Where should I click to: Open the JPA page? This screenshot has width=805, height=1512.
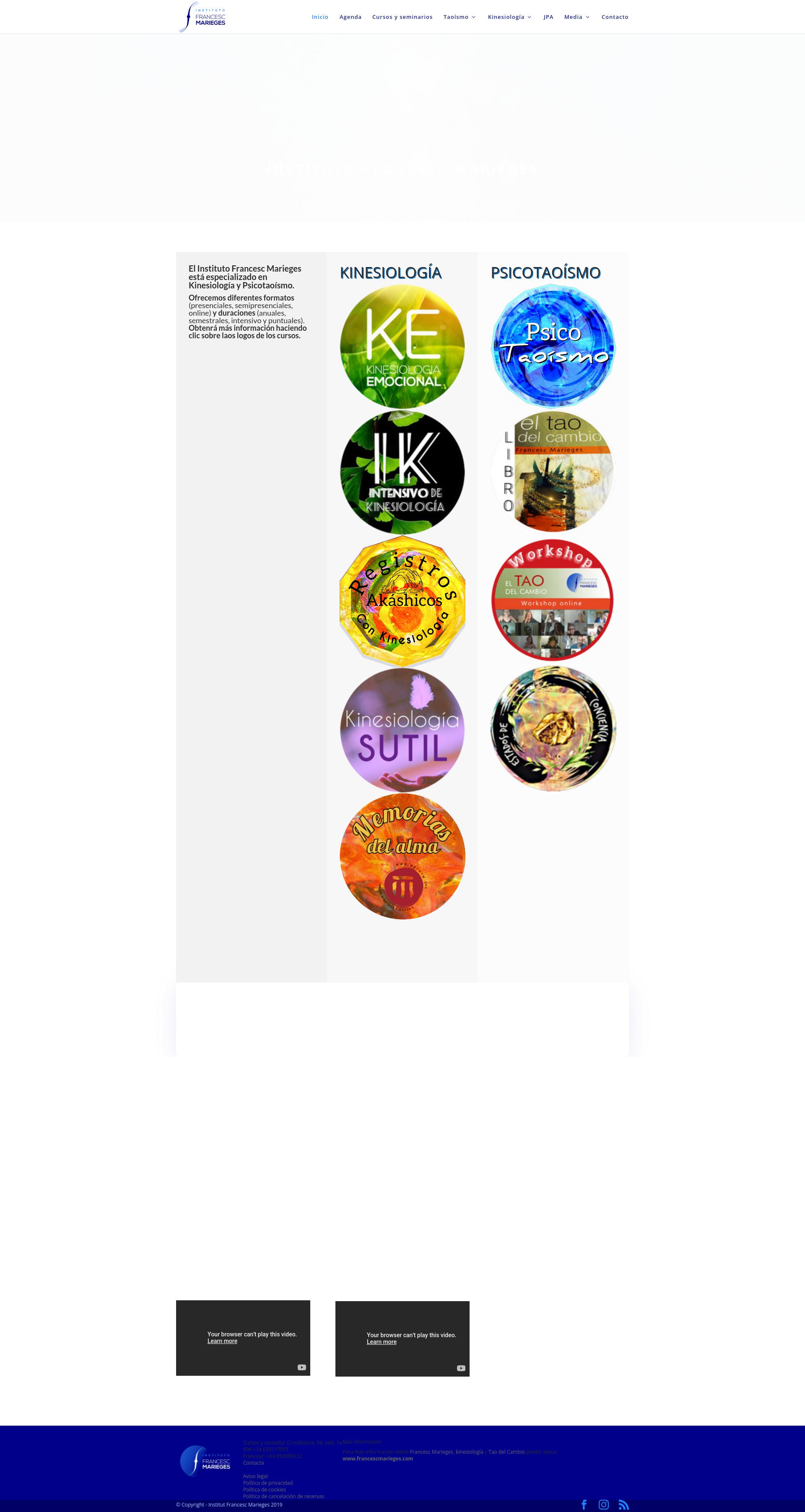pyautogui.click(x=548, y=17)
